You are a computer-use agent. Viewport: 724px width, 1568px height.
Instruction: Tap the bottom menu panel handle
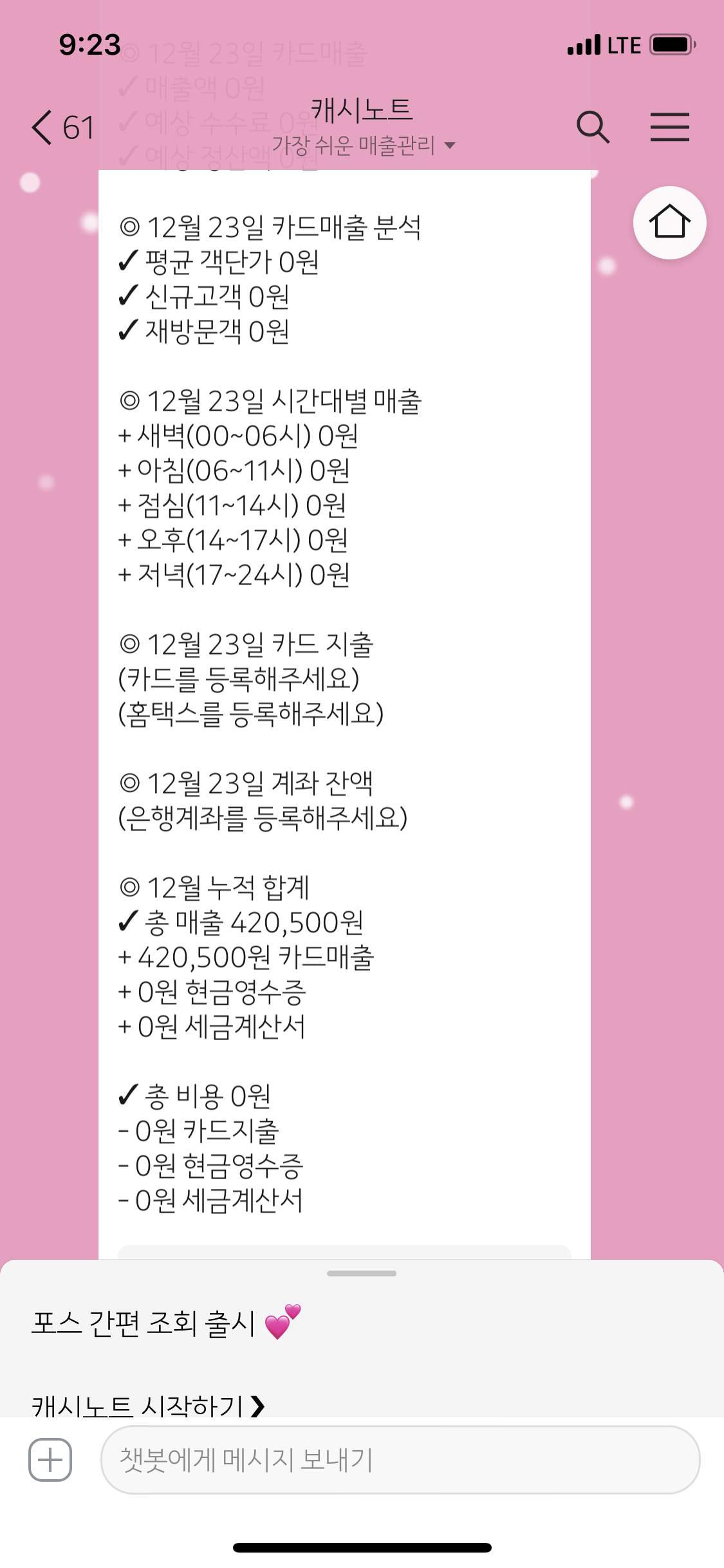coord(362,1273)
